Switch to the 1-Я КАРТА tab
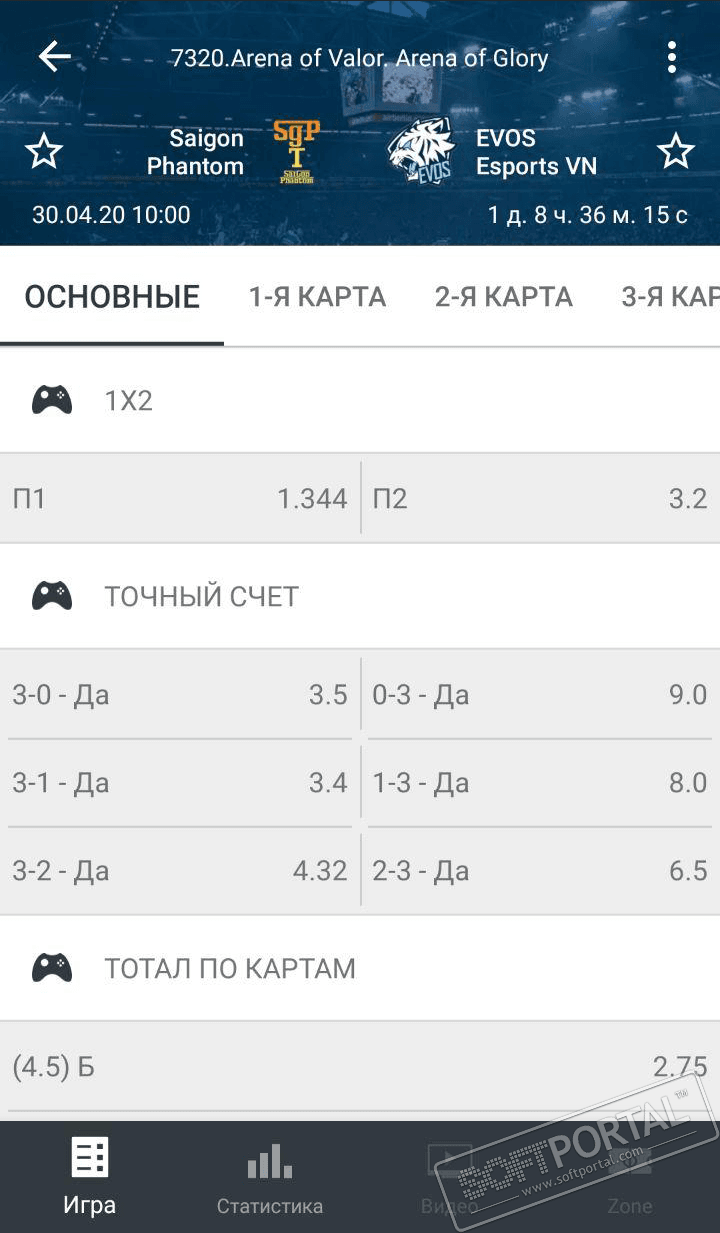720x1233 pixels. coord(317,297)
